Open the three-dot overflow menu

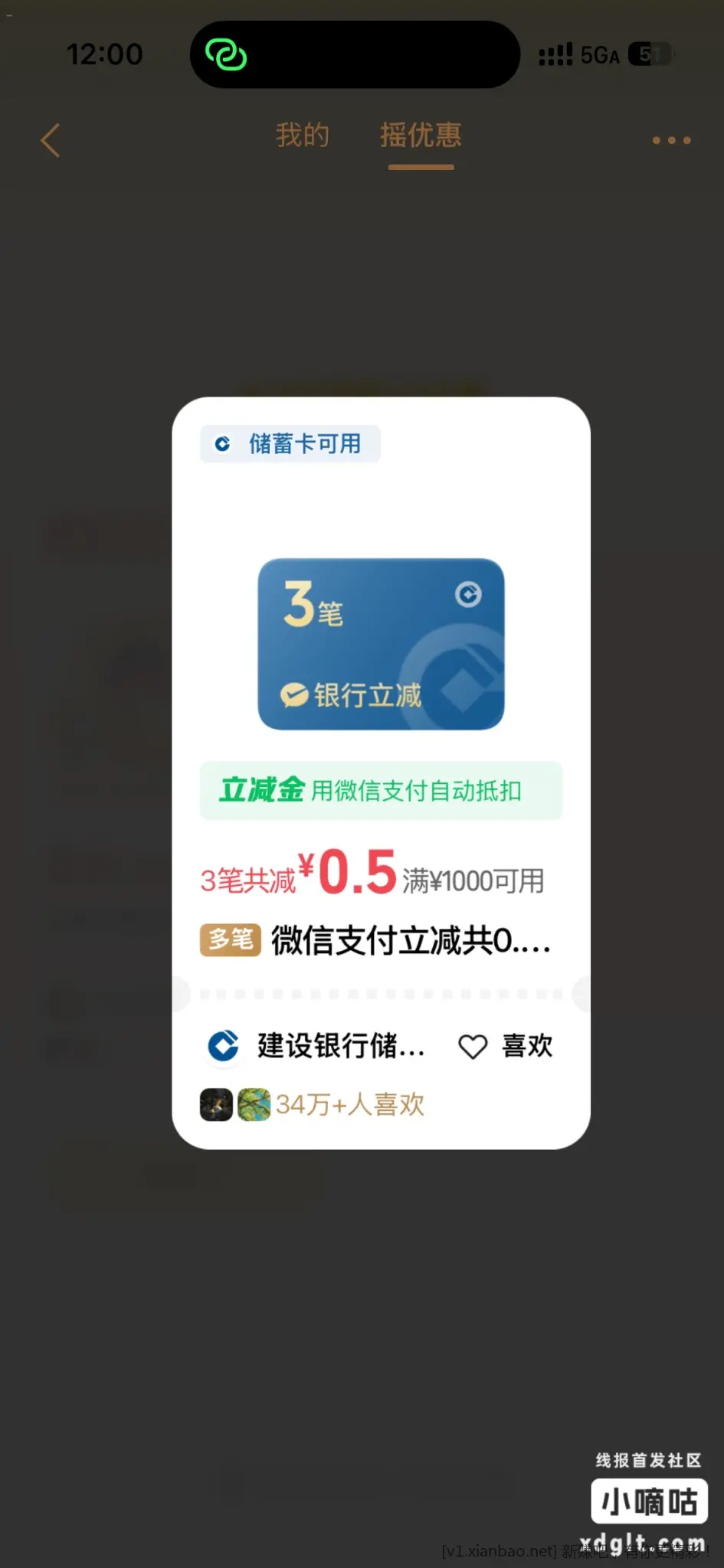pyautogui.click(x=671, y=140)
